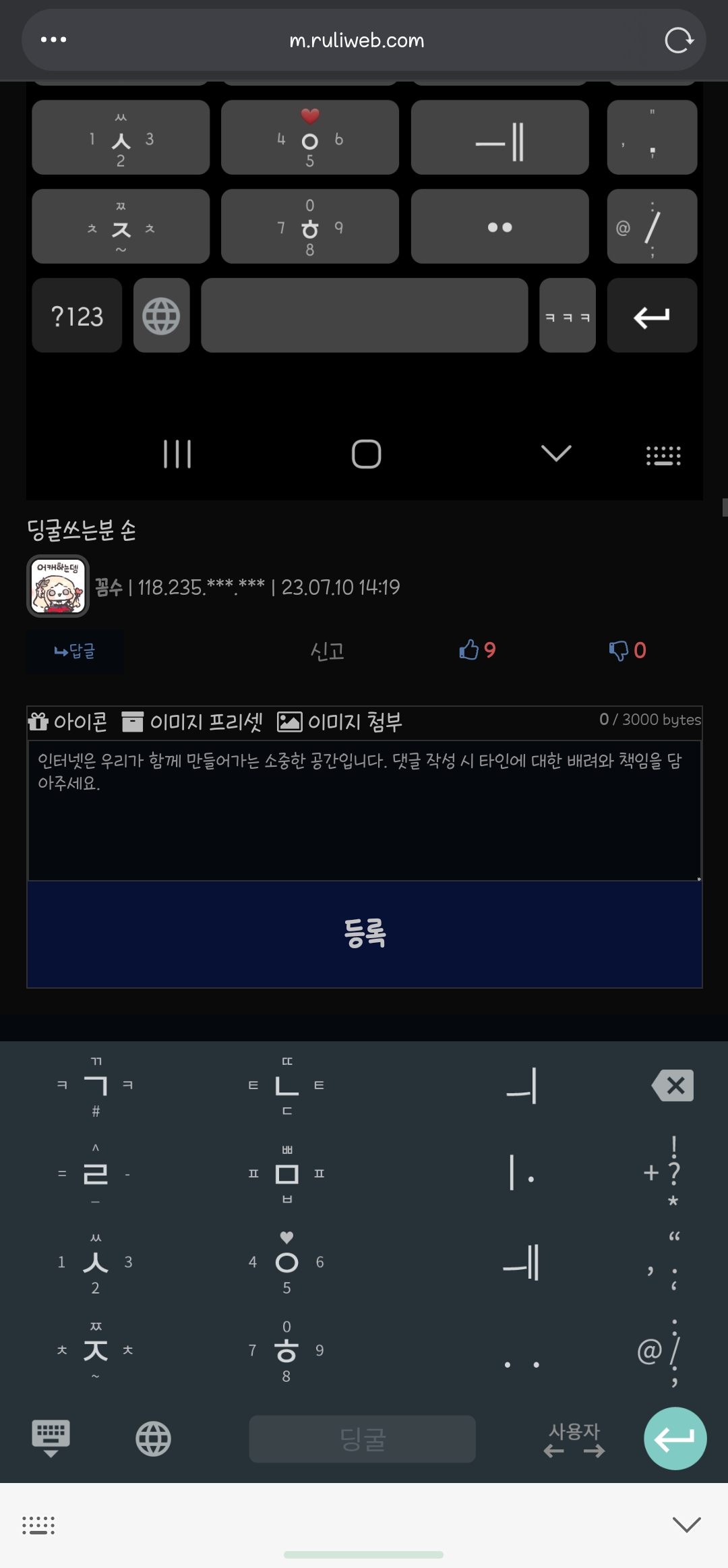Attach an image via 이미지 첨부
The image size is (728, 1568).
[x=340, y=722]
